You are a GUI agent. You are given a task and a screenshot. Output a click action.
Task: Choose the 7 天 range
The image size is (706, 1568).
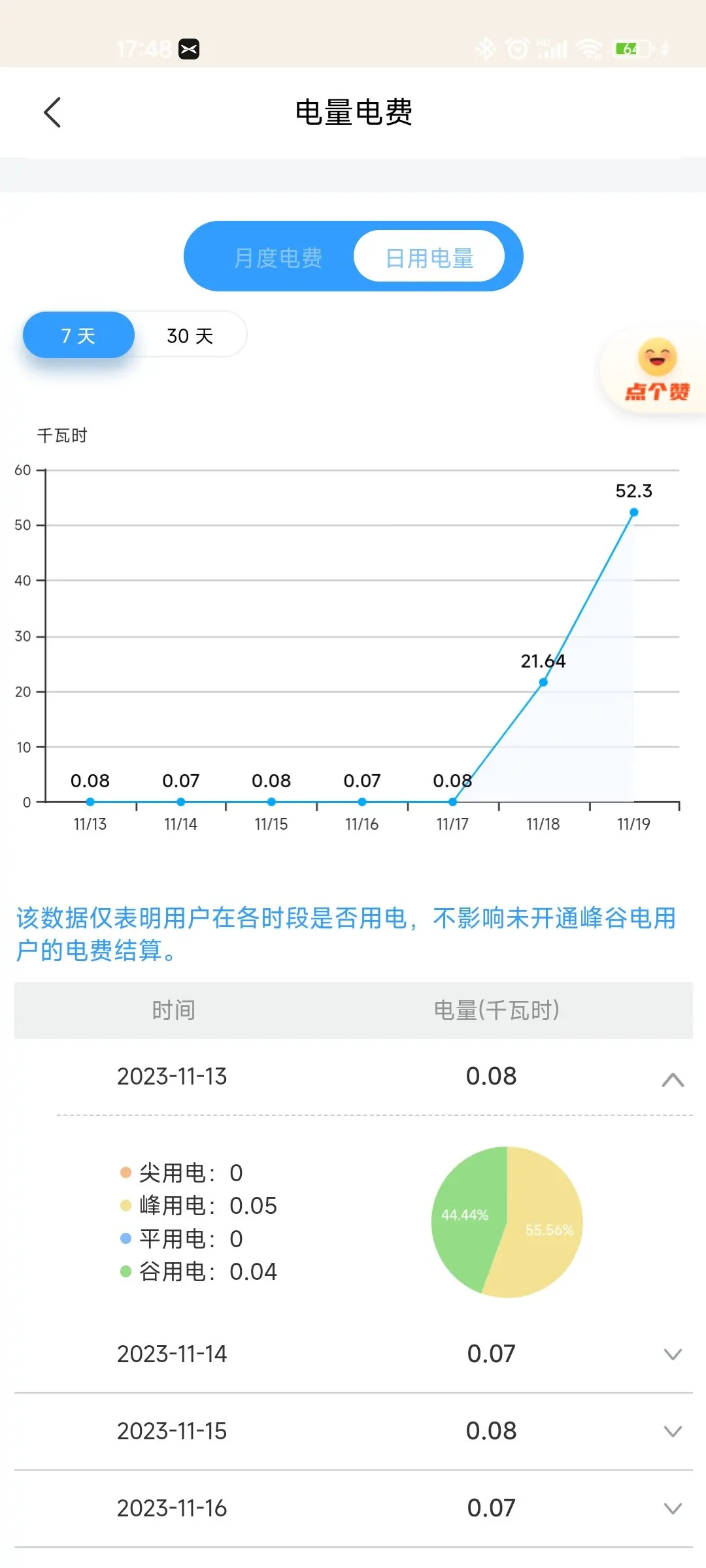(x=78, y=335)
